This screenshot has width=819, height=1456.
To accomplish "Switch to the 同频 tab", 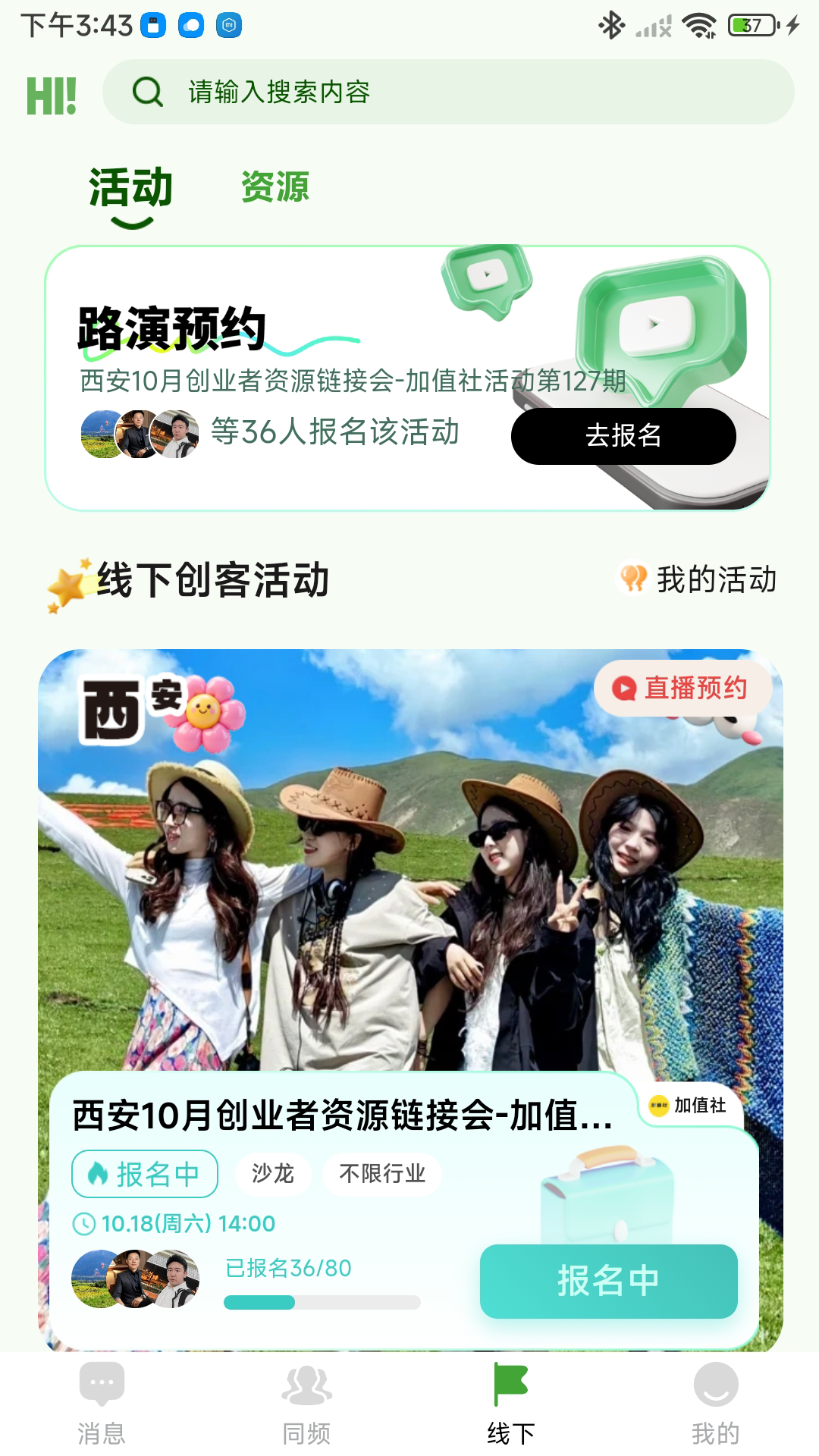I will [x=306, y=1404].
